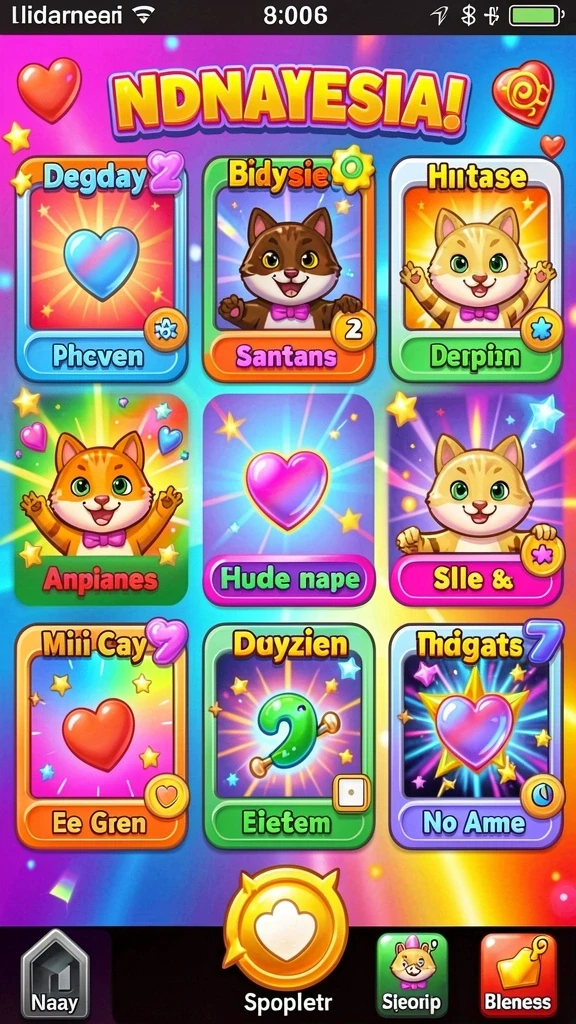Open the Degday heart card

point(101,269)
